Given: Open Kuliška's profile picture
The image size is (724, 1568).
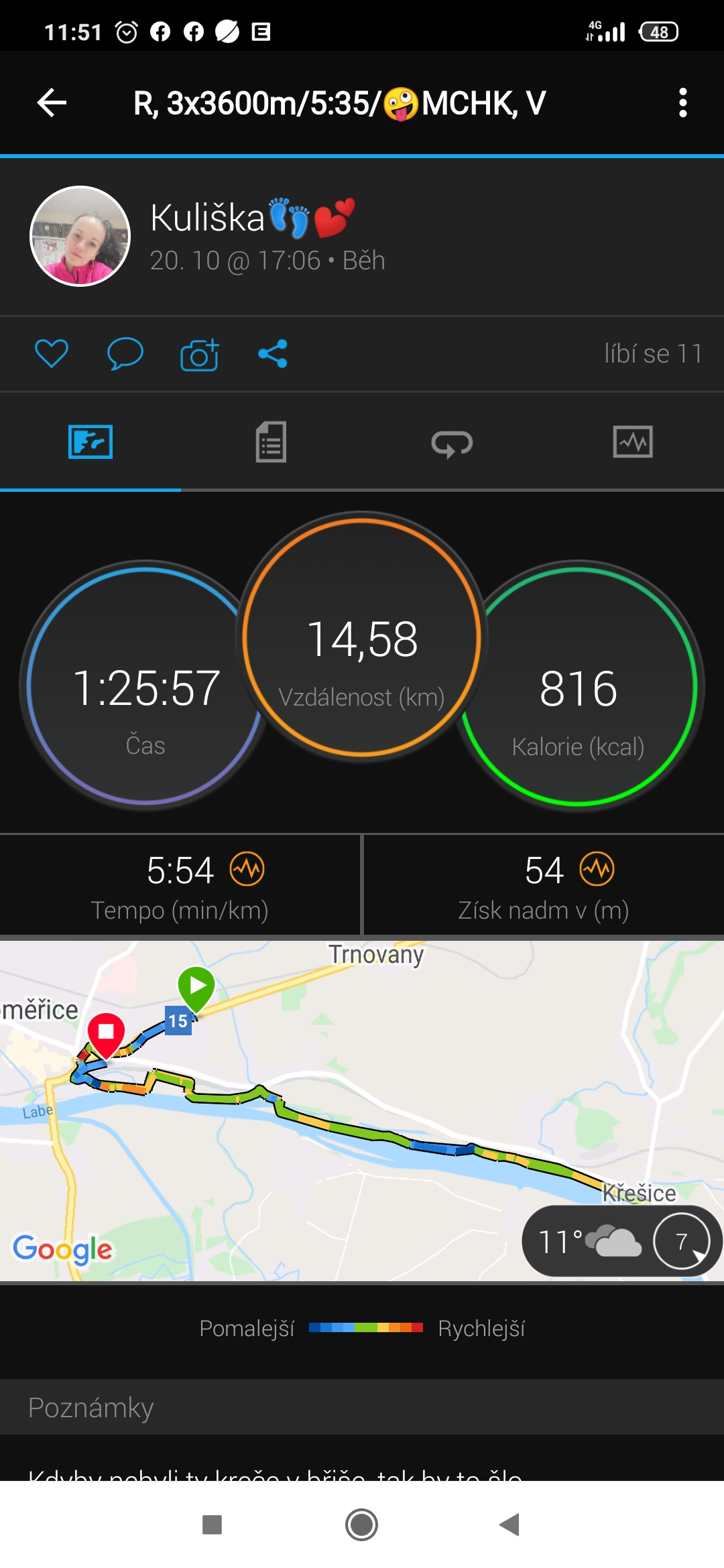Looking at the screenshot, I should (x=80, y=236).
